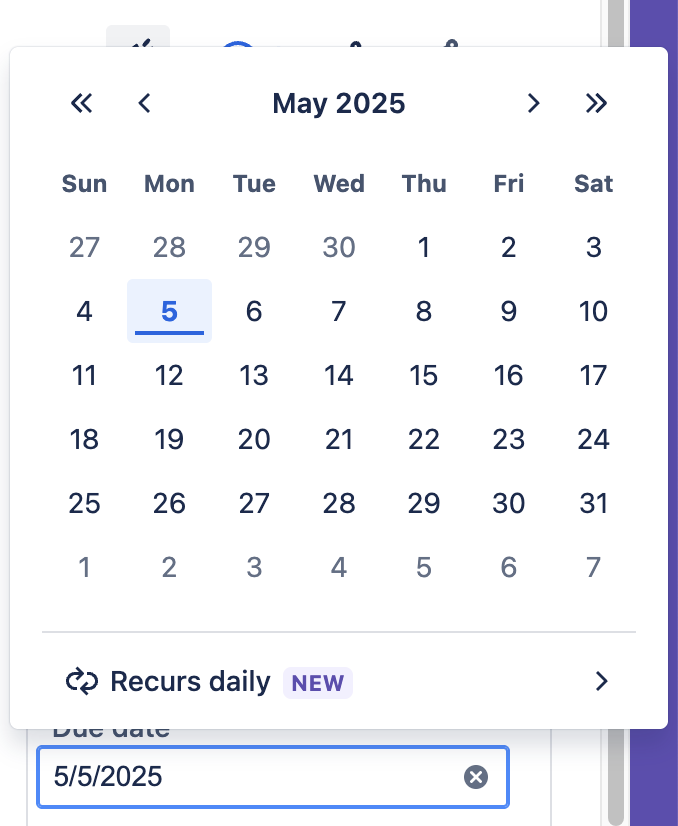Viewport: 678px width, 826px height.
Task: Go to the previous month
Action: click(144, 103)
